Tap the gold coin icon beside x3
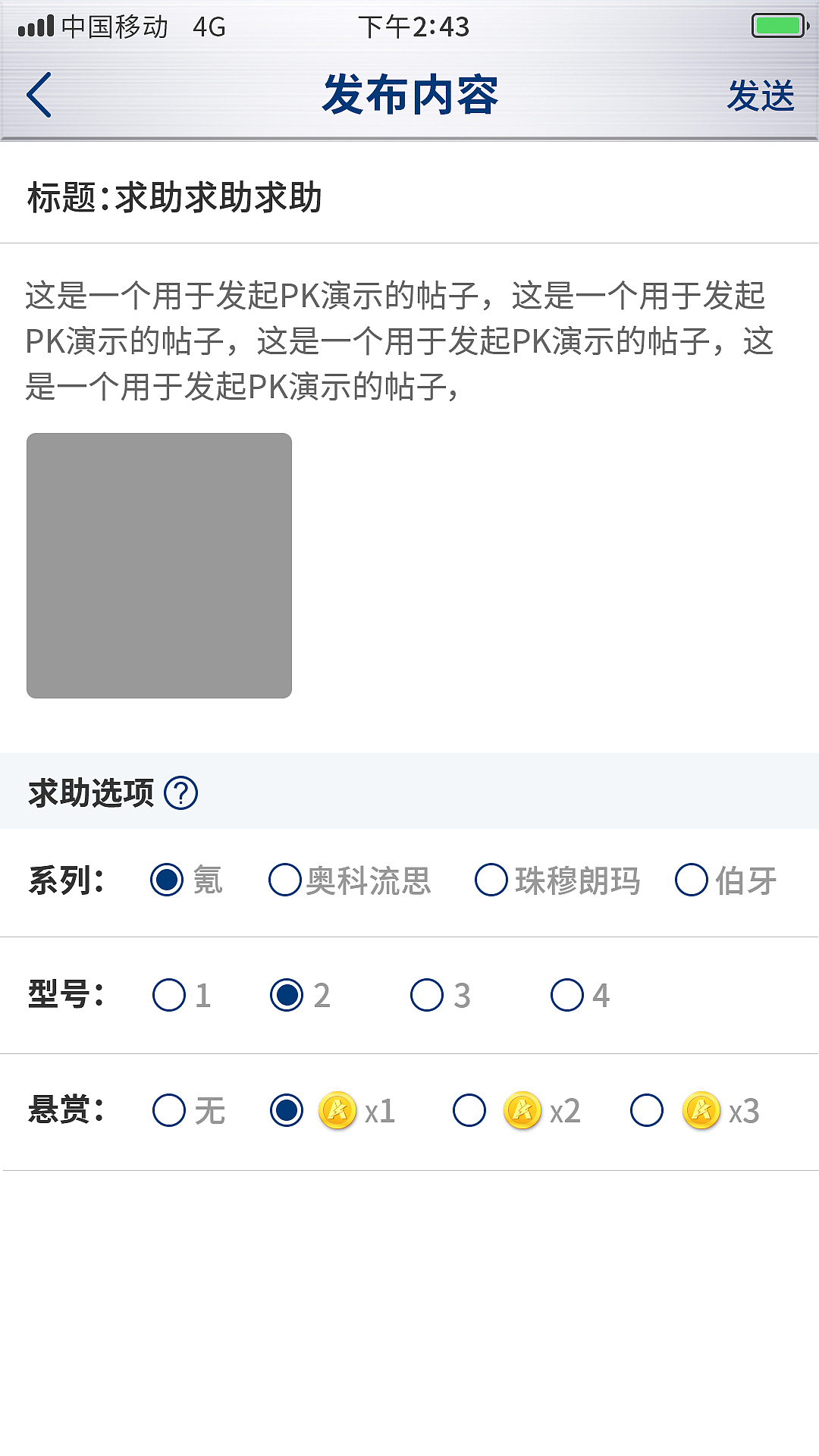The height and width of the screenshot is (1456, 819). (x=703, y=1110)
